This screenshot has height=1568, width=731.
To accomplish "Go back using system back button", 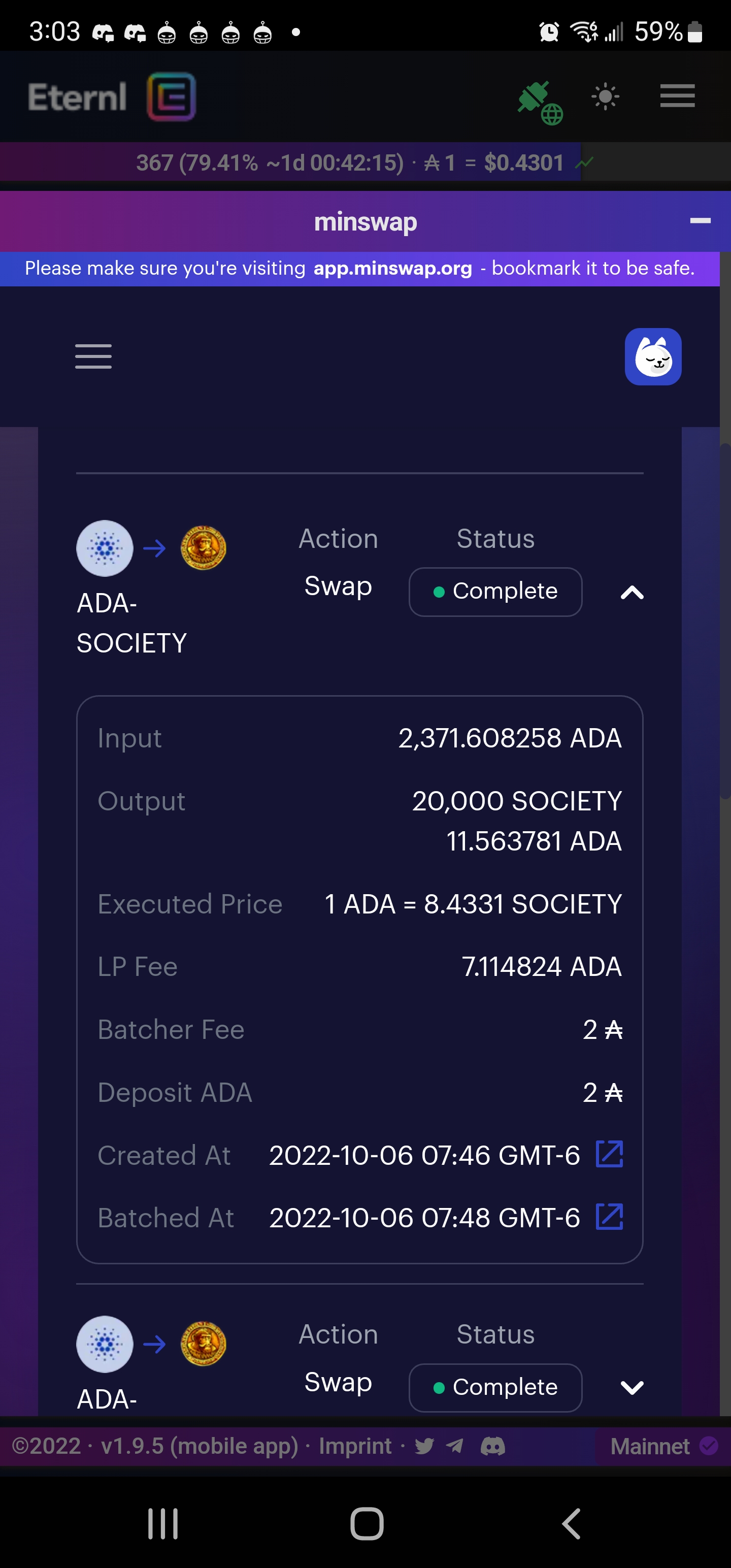I will coord(571,1523).
